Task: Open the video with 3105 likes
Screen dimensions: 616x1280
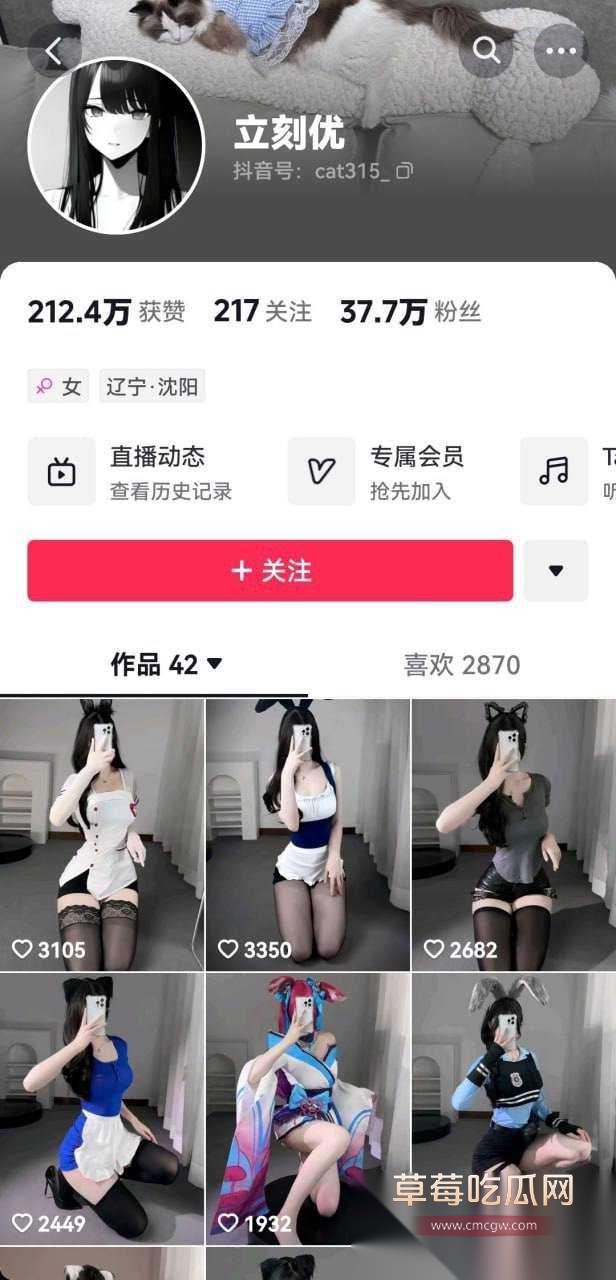Action: [x=101, y=835]
